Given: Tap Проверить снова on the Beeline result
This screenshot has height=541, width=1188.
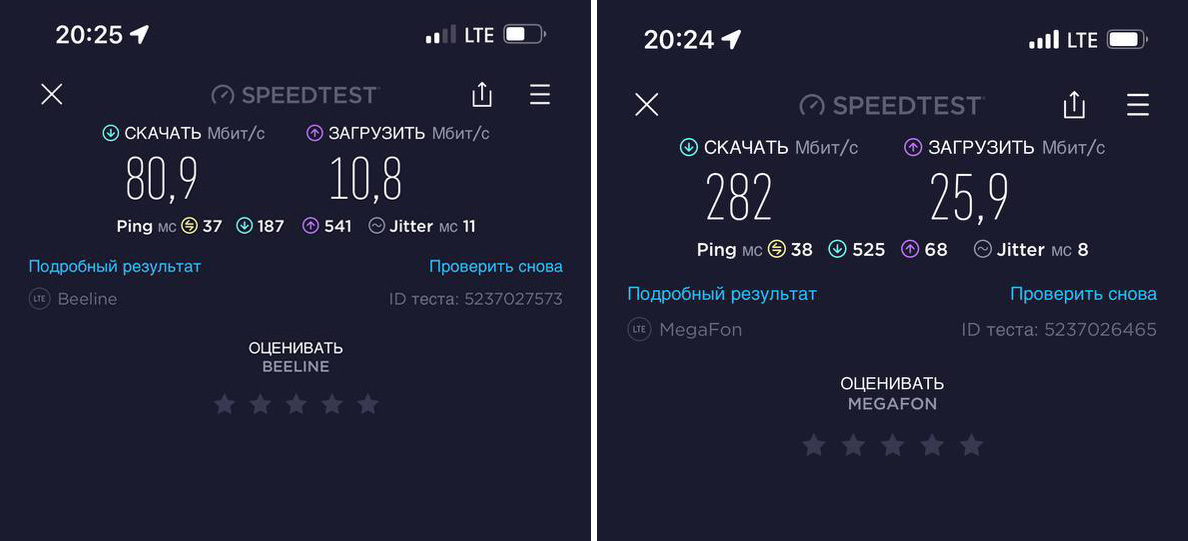Looking at the screenshot, I should [496, 266].
